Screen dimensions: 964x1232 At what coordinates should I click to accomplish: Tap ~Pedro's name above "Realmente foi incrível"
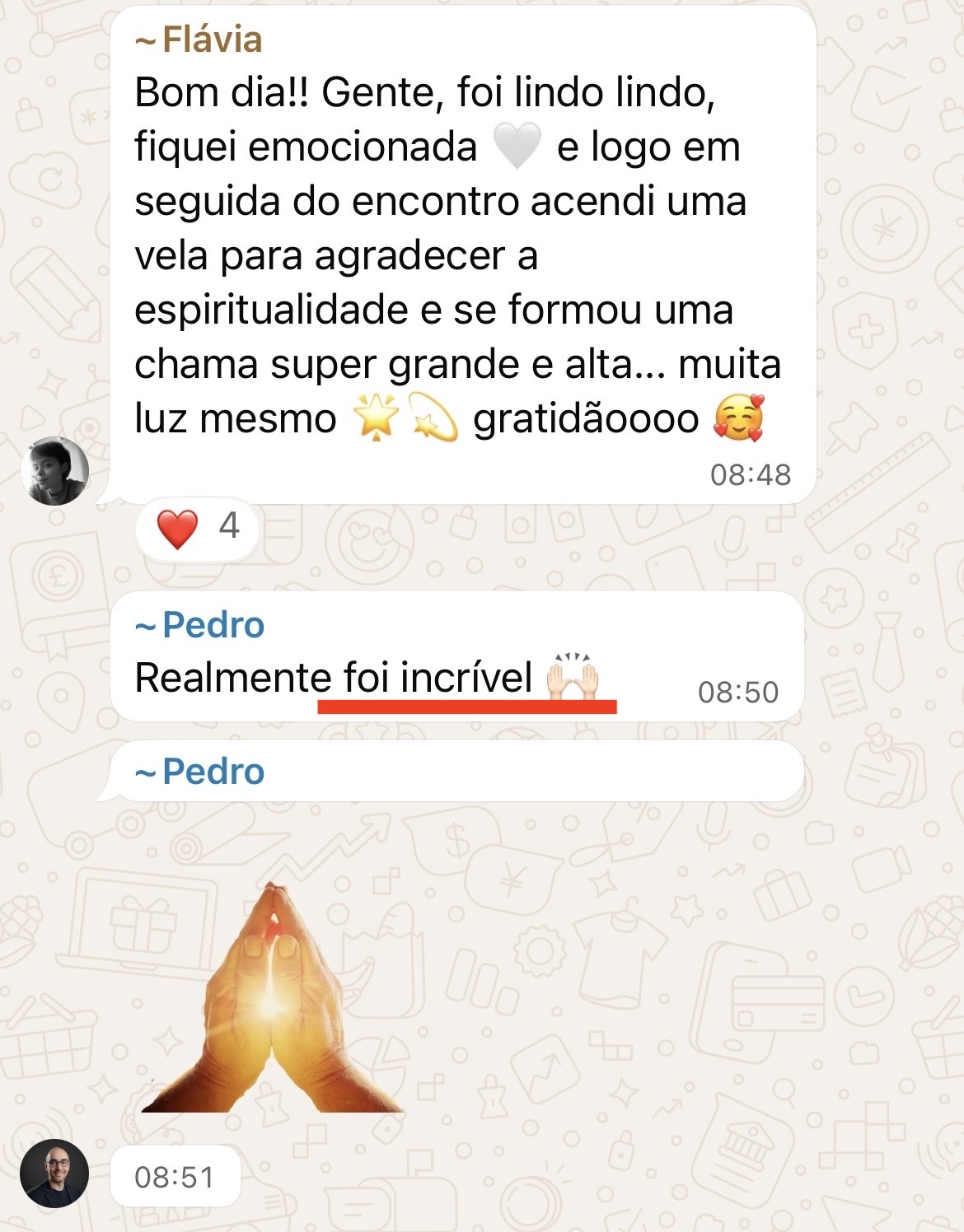point(200,625)
